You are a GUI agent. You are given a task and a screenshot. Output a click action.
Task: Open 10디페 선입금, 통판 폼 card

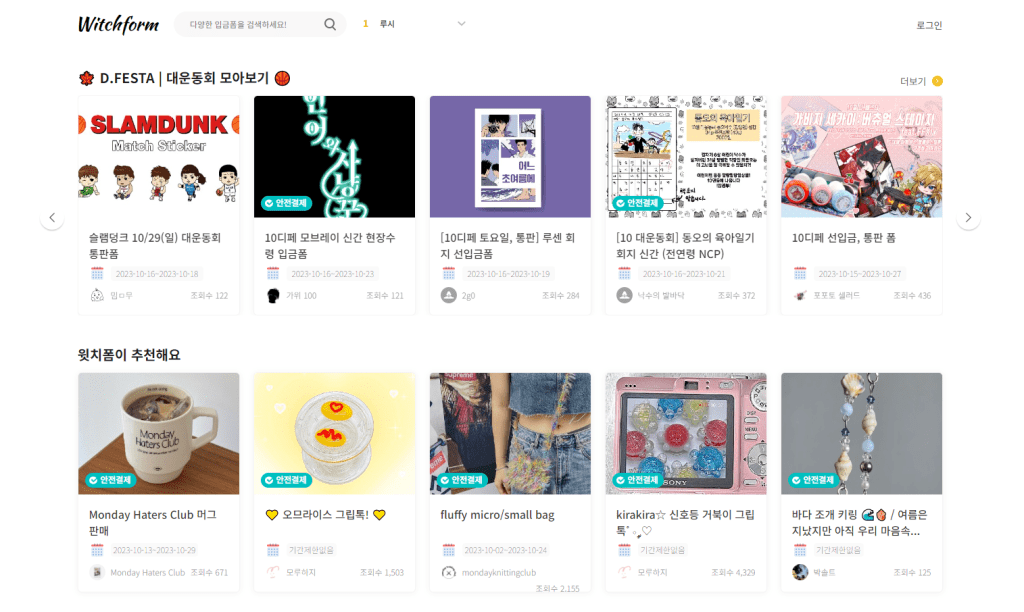coord(861,157)
